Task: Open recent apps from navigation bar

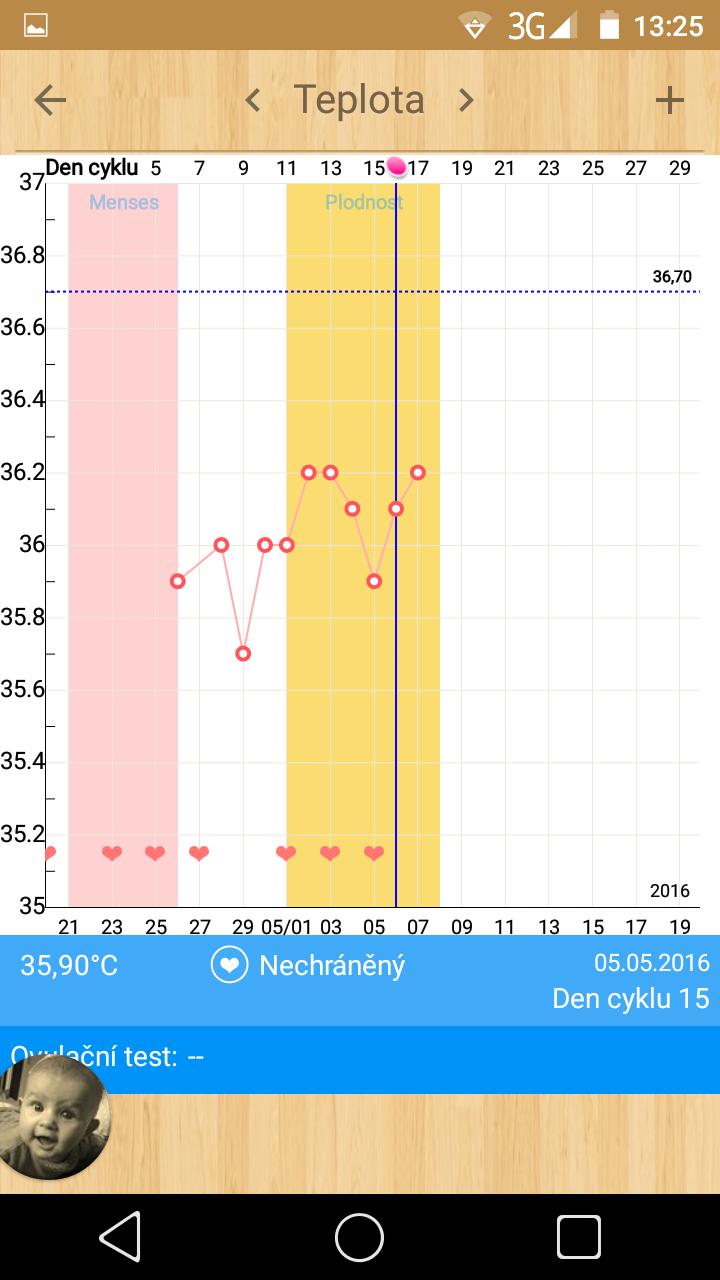Action: click(578, 1238)
